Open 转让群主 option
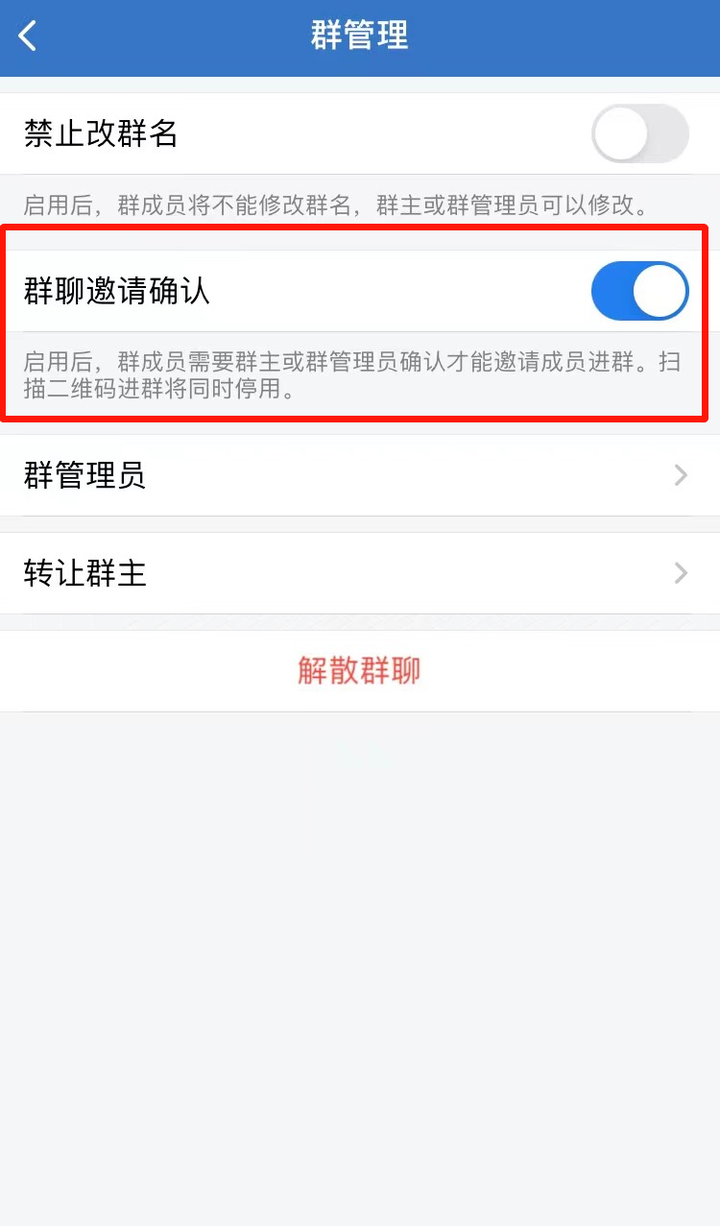The width and height of the screenshot is (720, 1226). pos(360,573)
